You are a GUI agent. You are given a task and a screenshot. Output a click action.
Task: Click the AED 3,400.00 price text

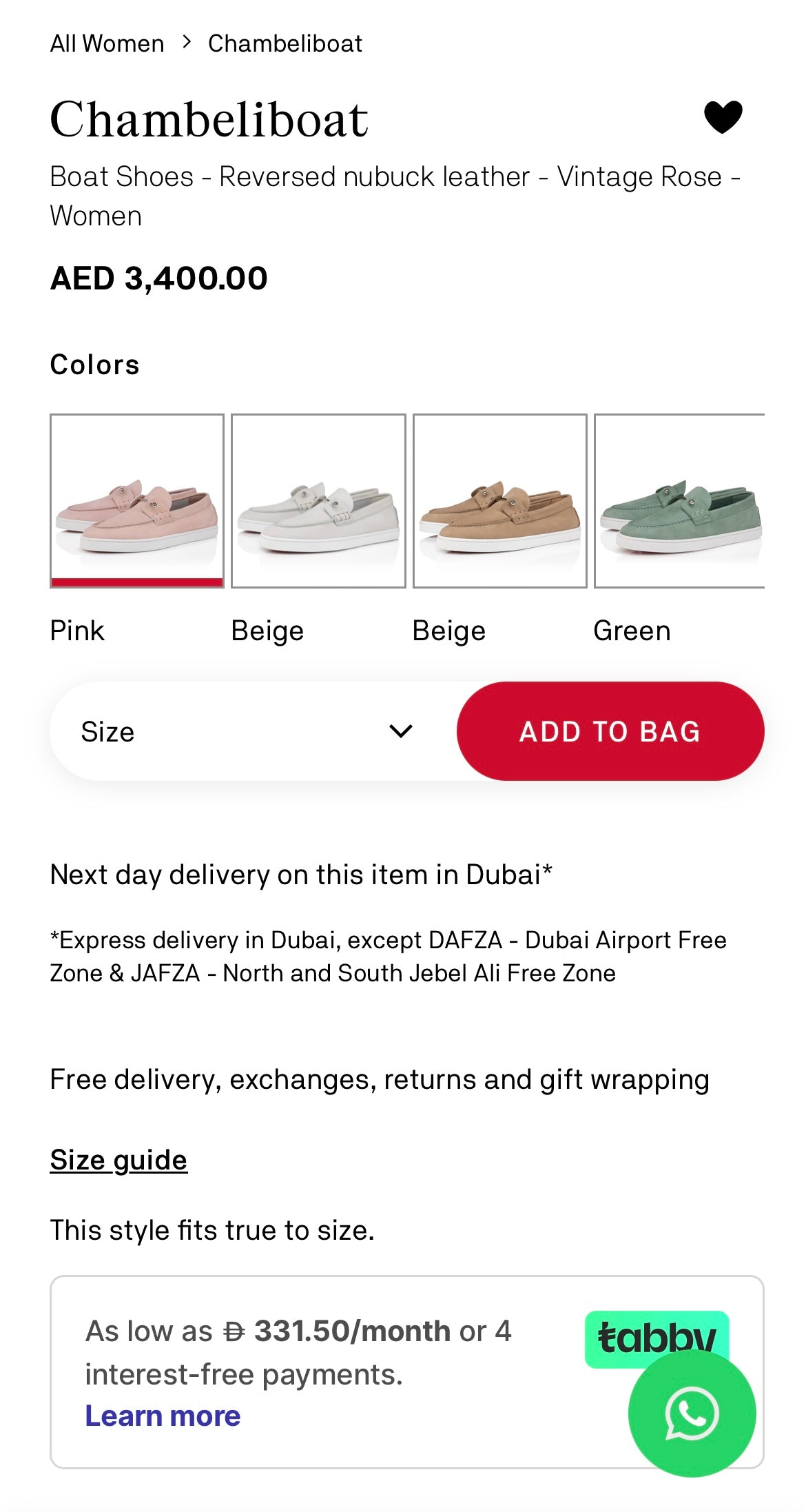tap(159, 278)
